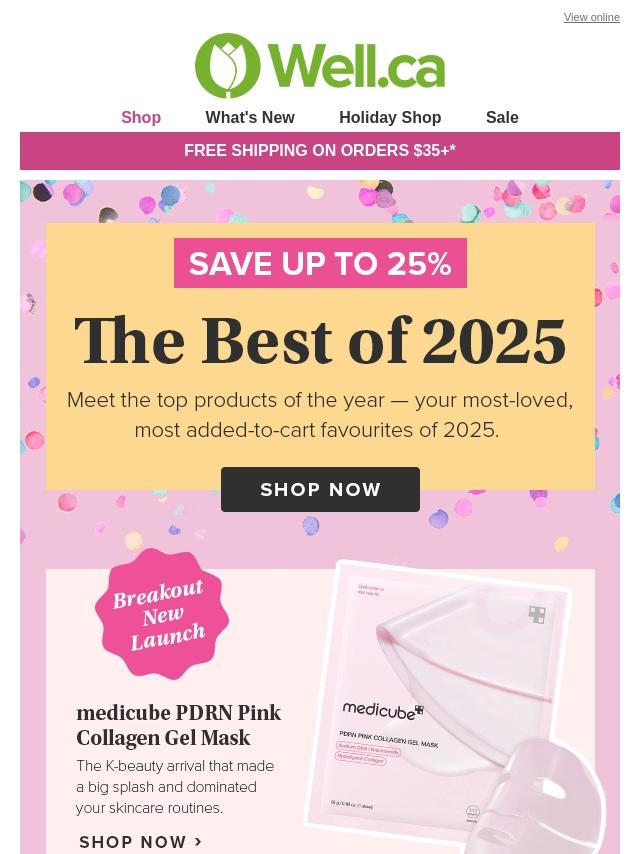Open the Shop navigation link
The width and height of the screenshot is (640, 854).
(x=141, y=118)
